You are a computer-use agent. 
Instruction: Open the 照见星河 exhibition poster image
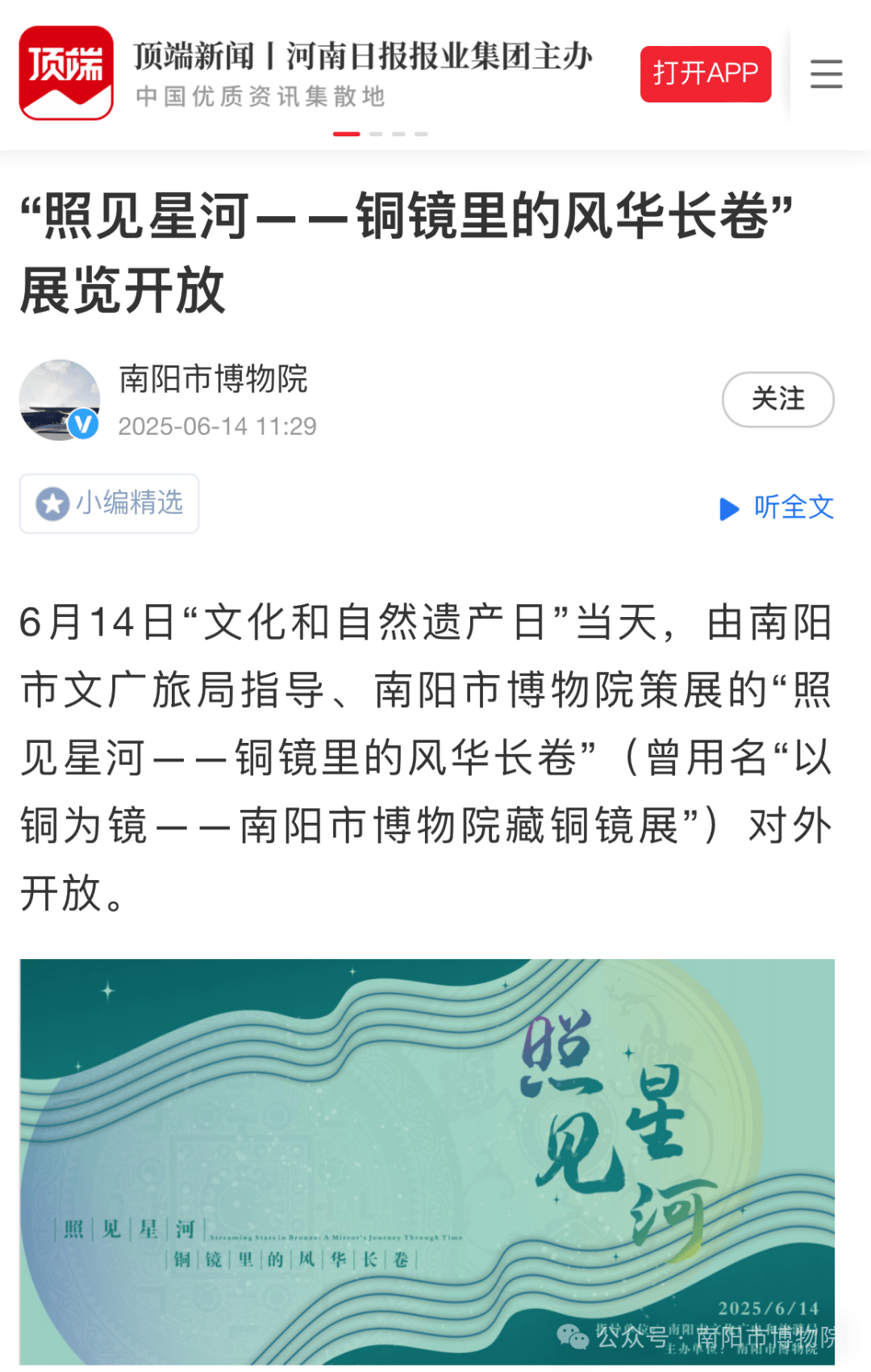click(427, 1161)
